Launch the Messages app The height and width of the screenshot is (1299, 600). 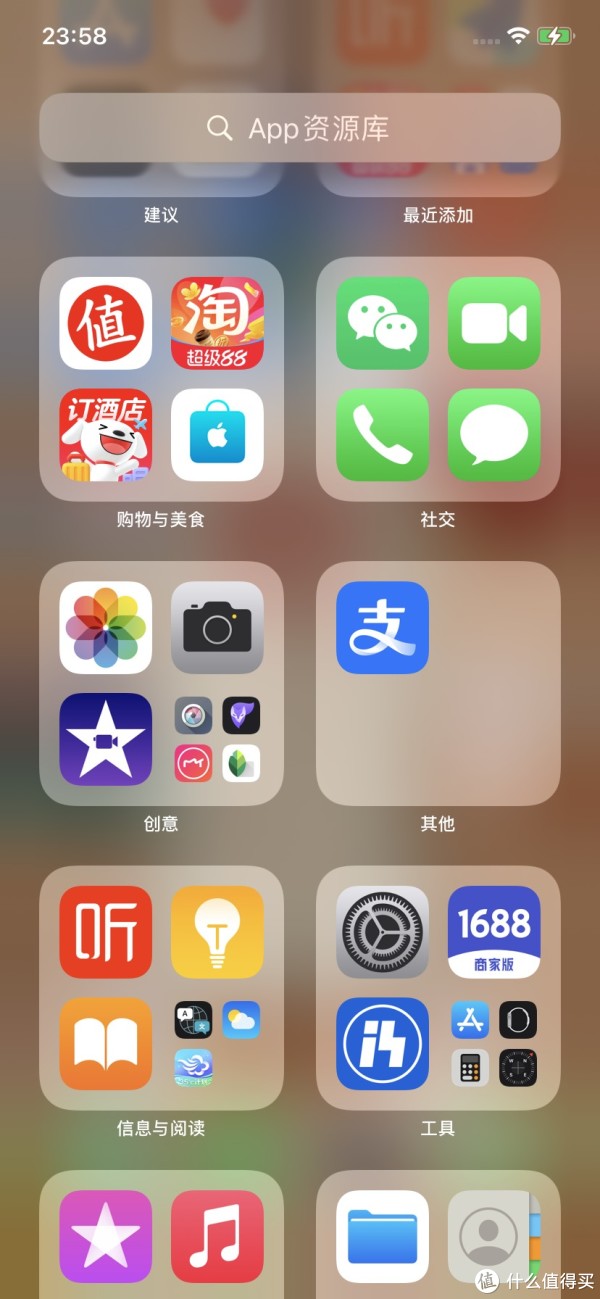pos(494,435)
